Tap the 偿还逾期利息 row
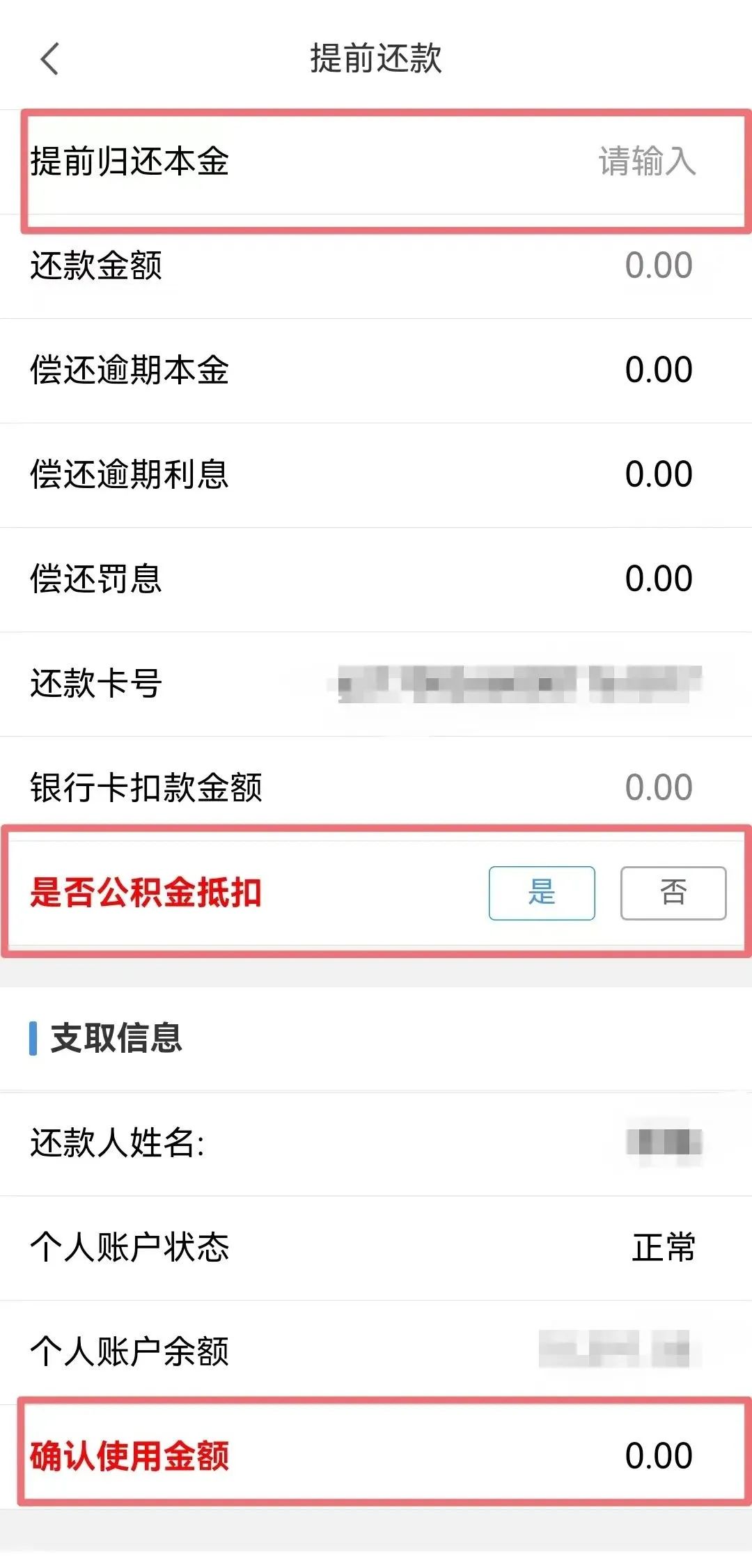 [x=376, y=473]
